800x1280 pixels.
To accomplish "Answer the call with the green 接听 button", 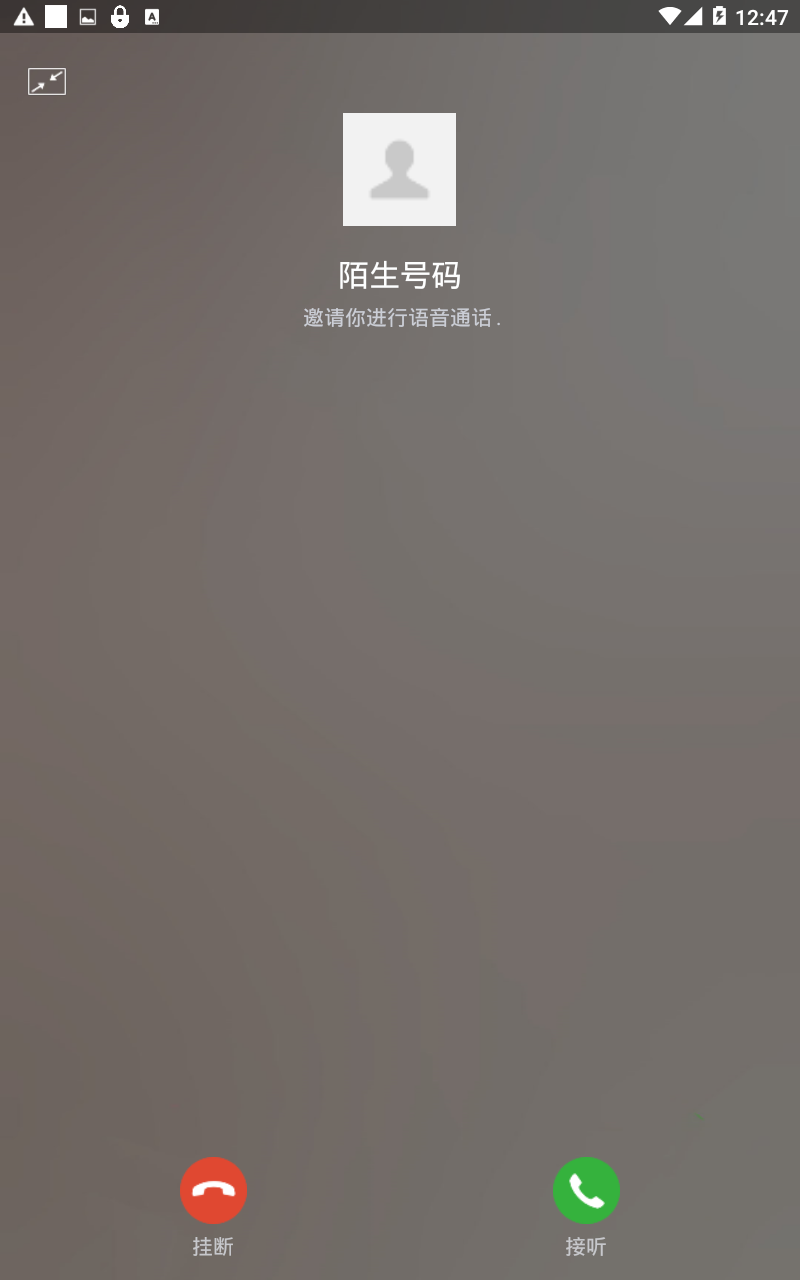I will [x=586, y=1190].
